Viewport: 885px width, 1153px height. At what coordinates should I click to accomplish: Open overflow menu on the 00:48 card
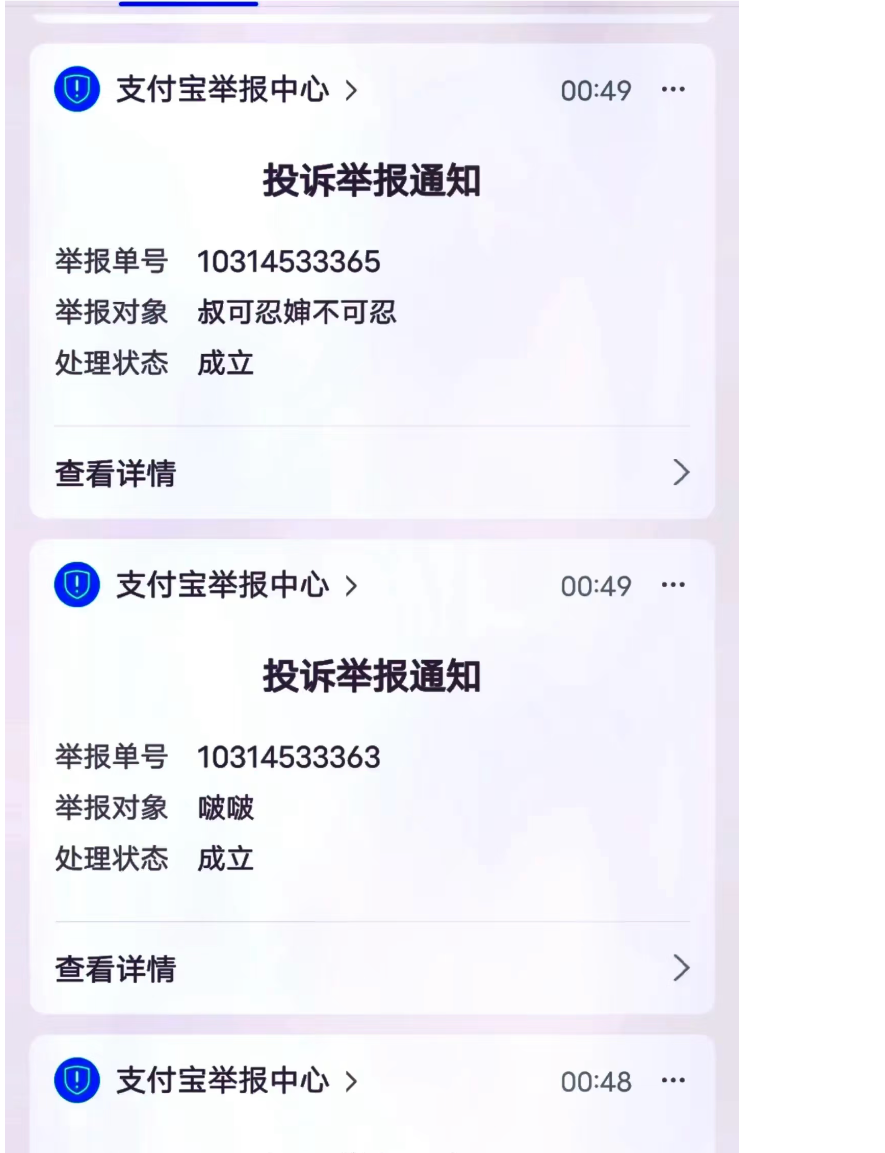click(674, 1081)
